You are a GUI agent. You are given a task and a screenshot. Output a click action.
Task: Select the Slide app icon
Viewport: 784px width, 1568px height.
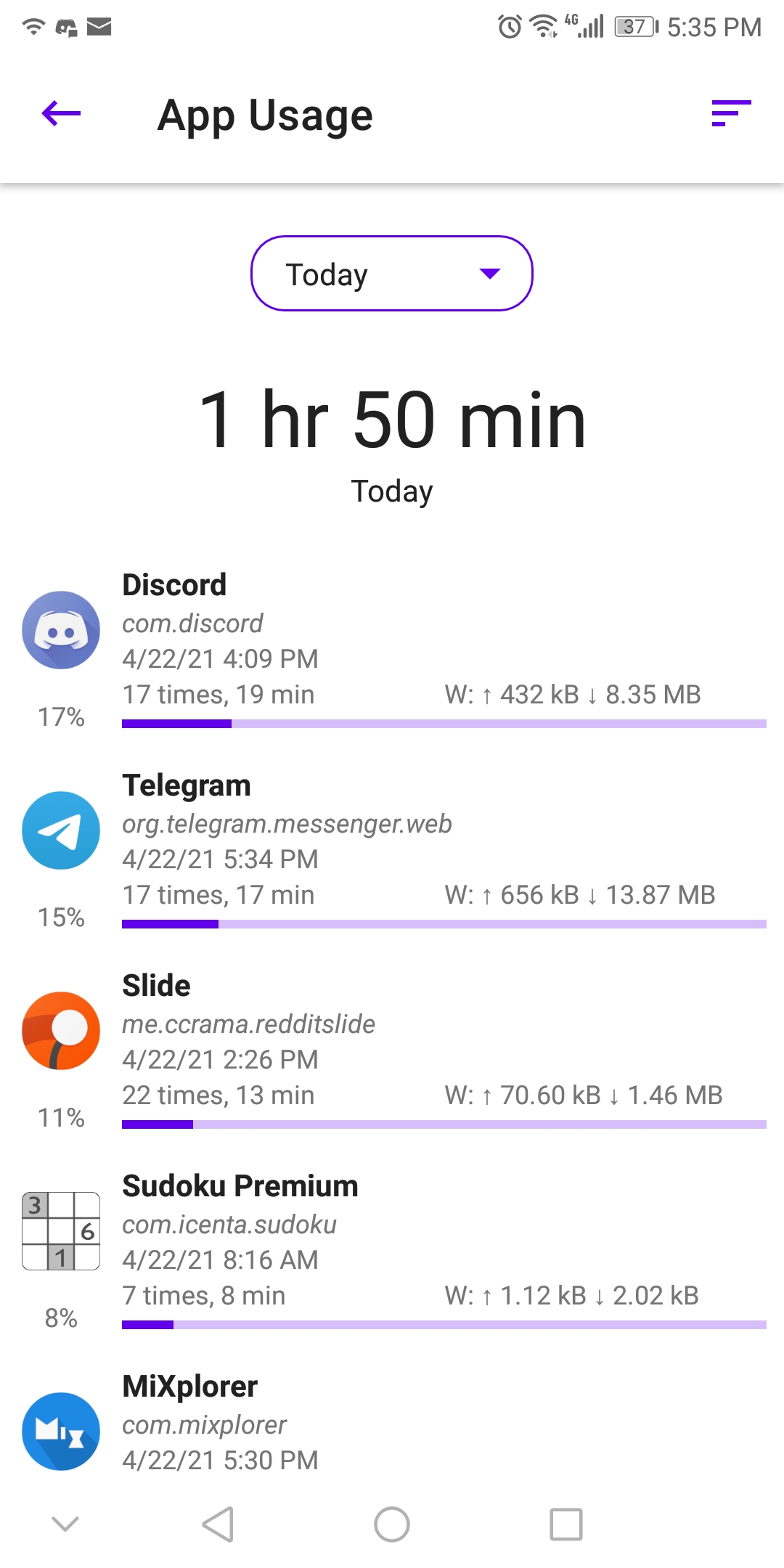click(60, 1031)
